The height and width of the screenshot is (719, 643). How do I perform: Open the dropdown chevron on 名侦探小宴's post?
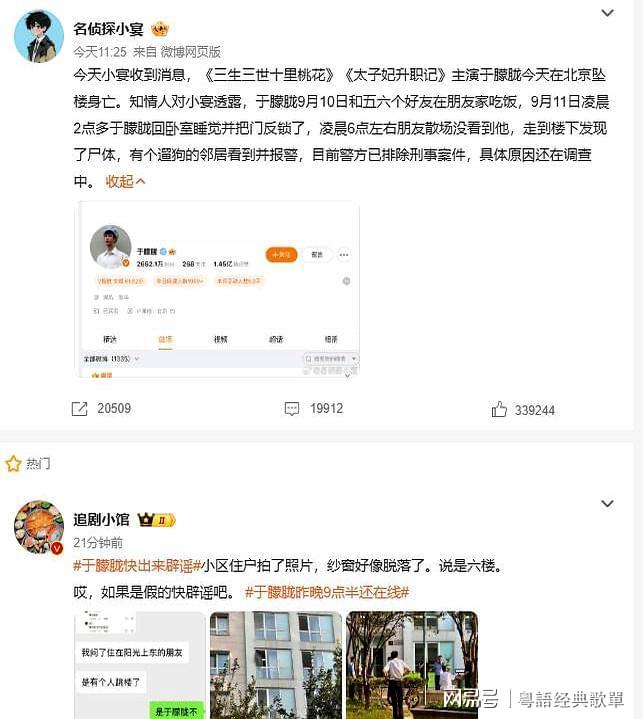coord(607,13)
